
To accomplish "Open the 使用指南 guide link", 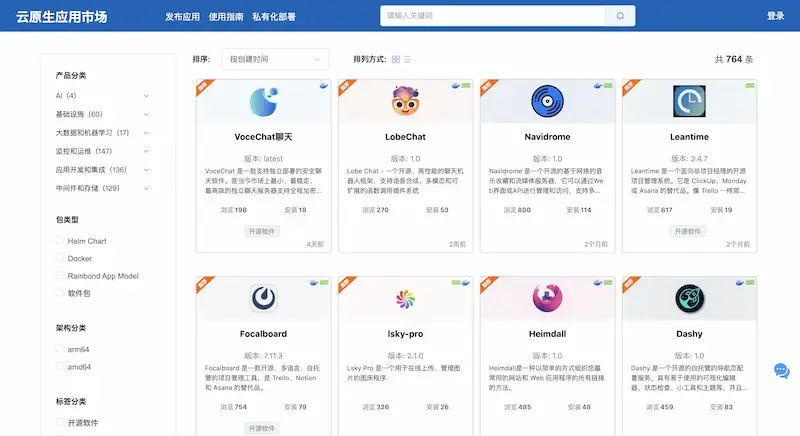I will coord(226,17).
